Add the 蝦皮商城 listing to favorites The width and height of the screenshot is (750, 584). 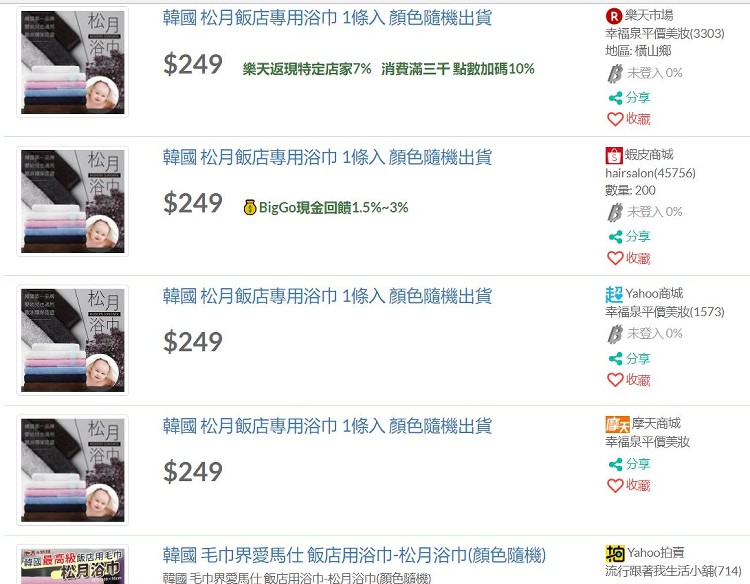click(x=629, y=258)
